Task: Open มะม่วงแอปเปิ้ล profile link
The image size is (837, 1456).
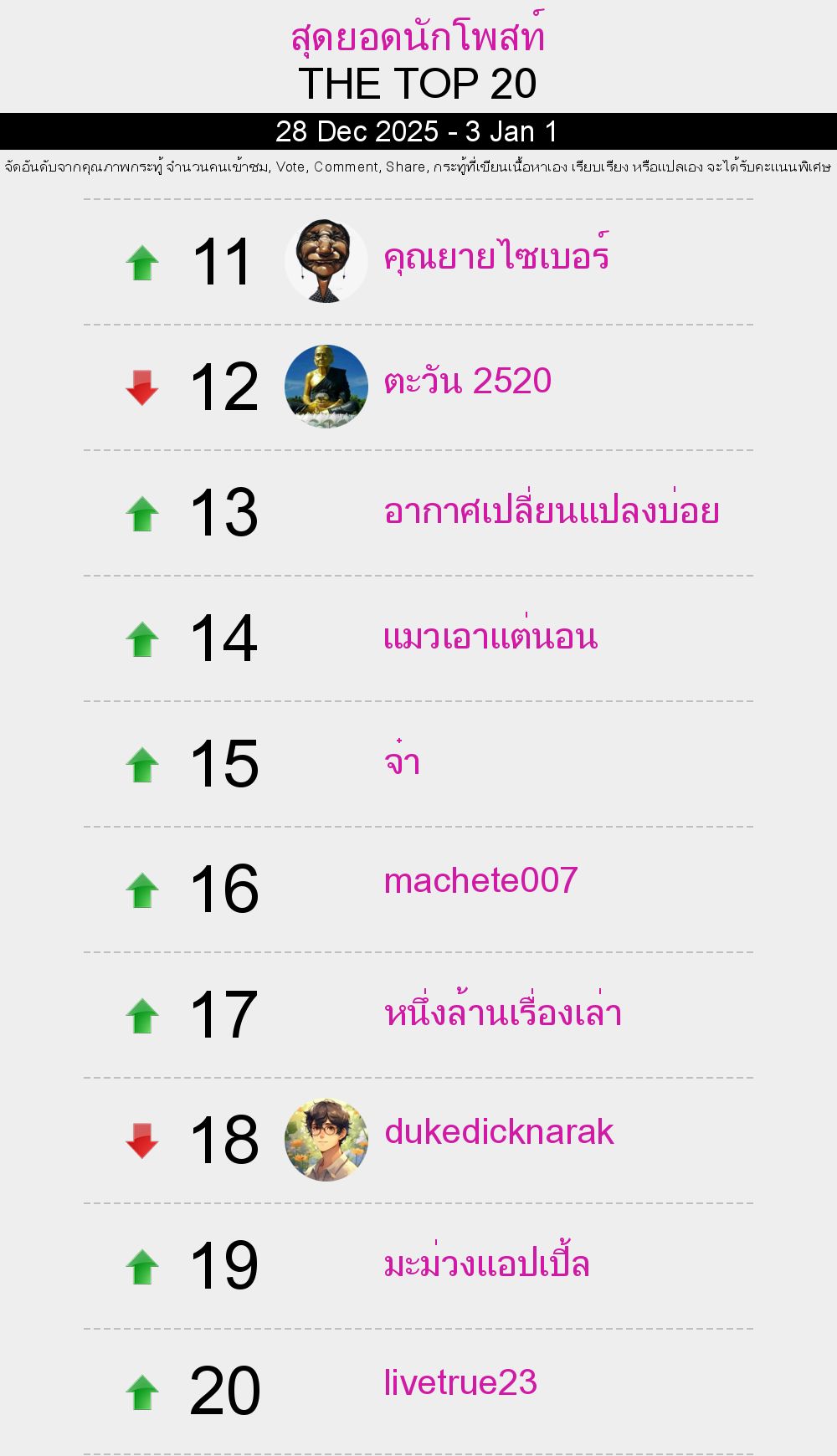Action: click(x=486, y=1264)
